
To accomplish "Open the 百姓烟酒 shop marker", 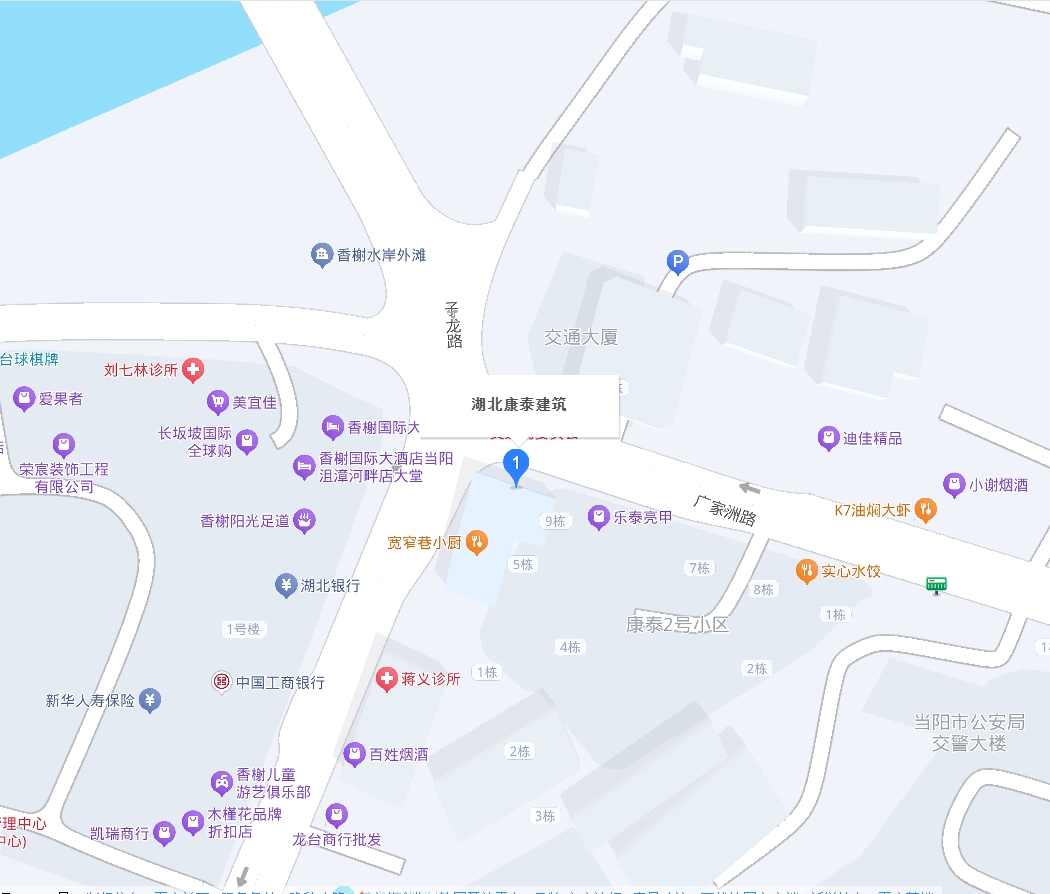I will click(x=354, y=754).
